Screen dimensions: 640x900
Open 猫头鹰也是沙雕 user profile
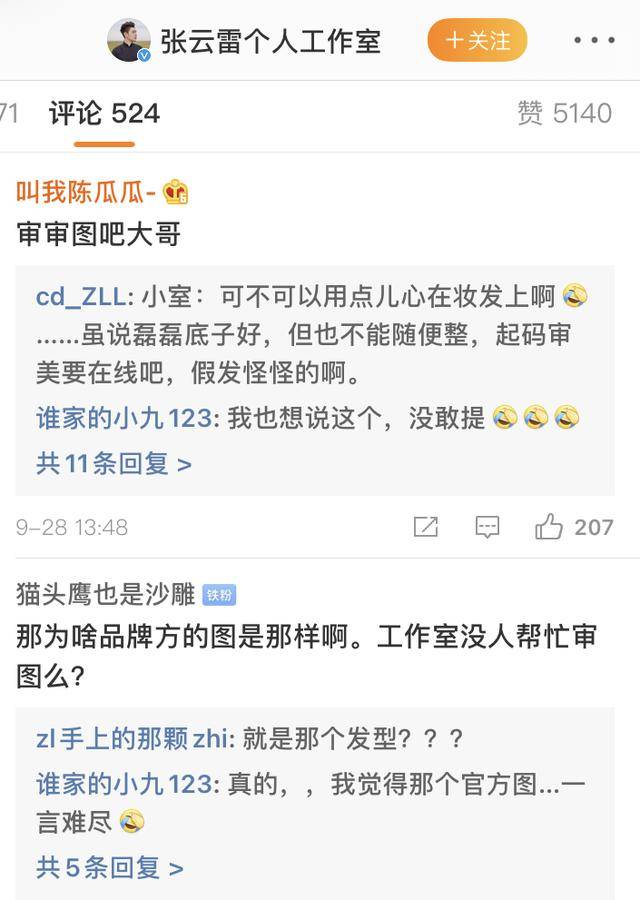tap(105, 594)
